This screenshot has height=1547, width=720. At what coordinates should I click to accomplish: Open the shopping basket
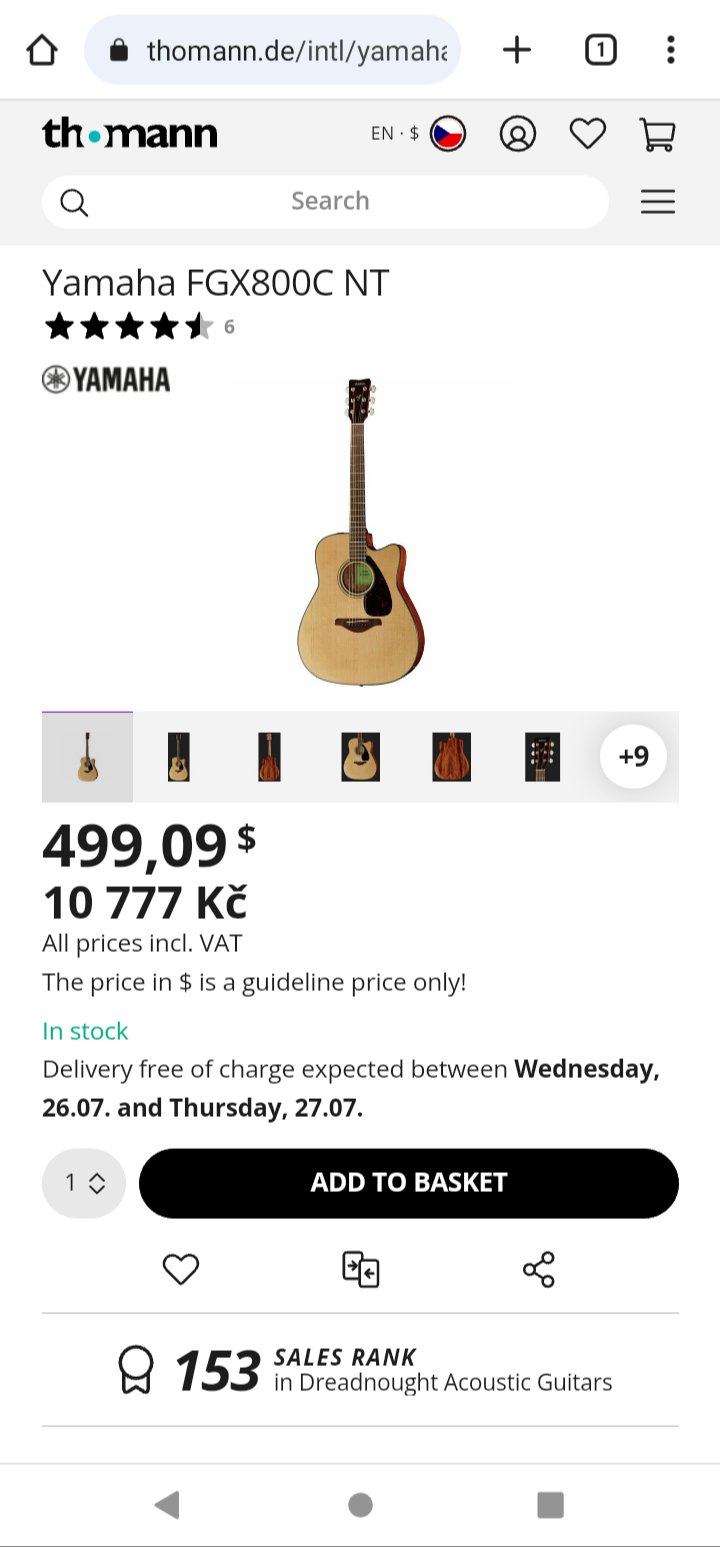point(657,134)
